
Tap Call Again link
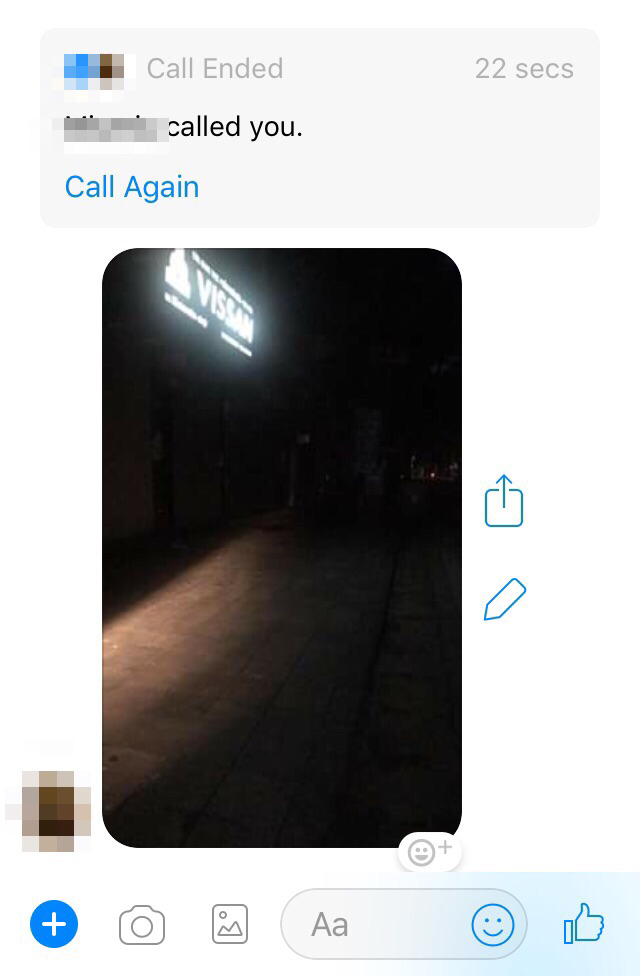click(x=132, y=187)
